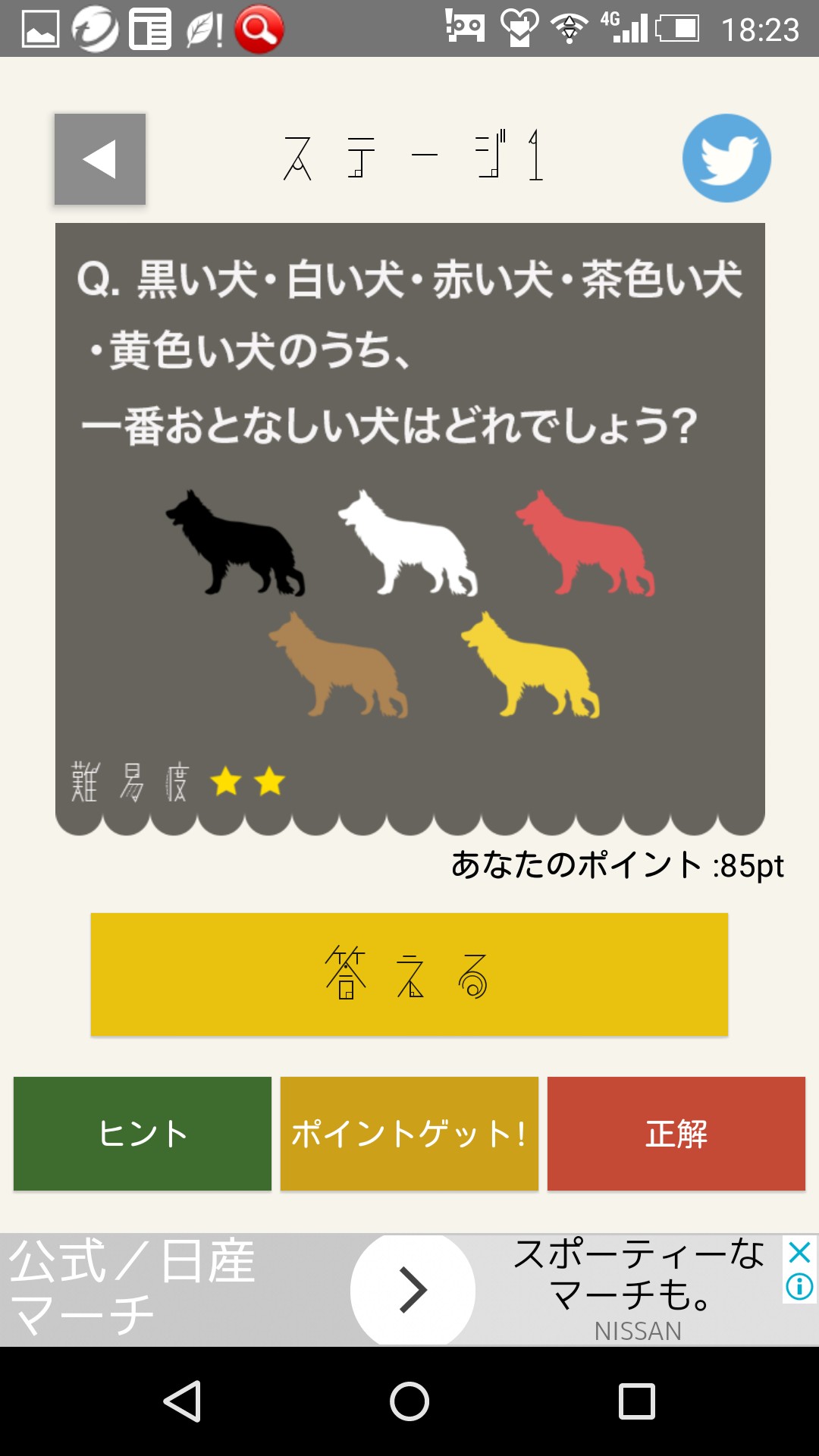The height and width of the screenshot is (1456, 819).
Task: Close the Nissan ad banner
Action: [800, 1252]
